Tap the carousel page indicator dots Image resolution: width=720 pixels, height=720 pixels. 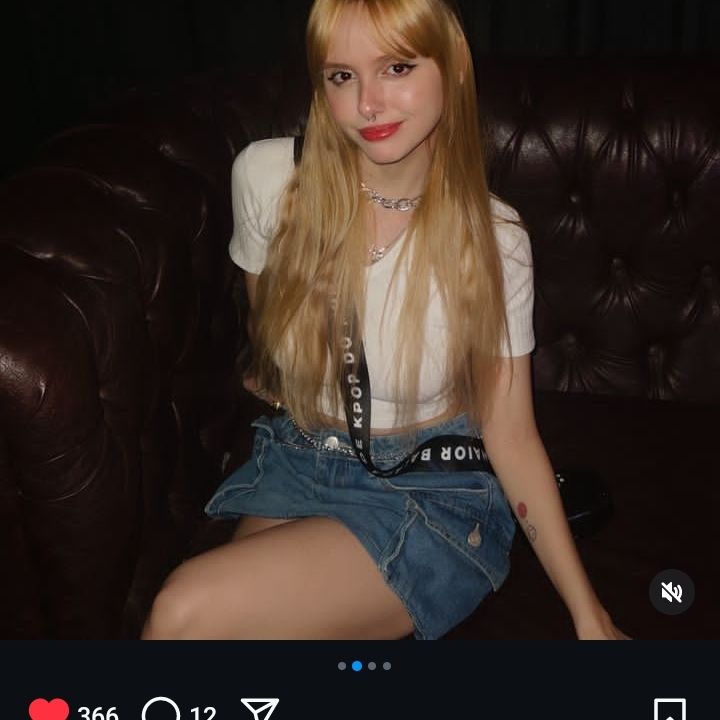coord(364,666)
